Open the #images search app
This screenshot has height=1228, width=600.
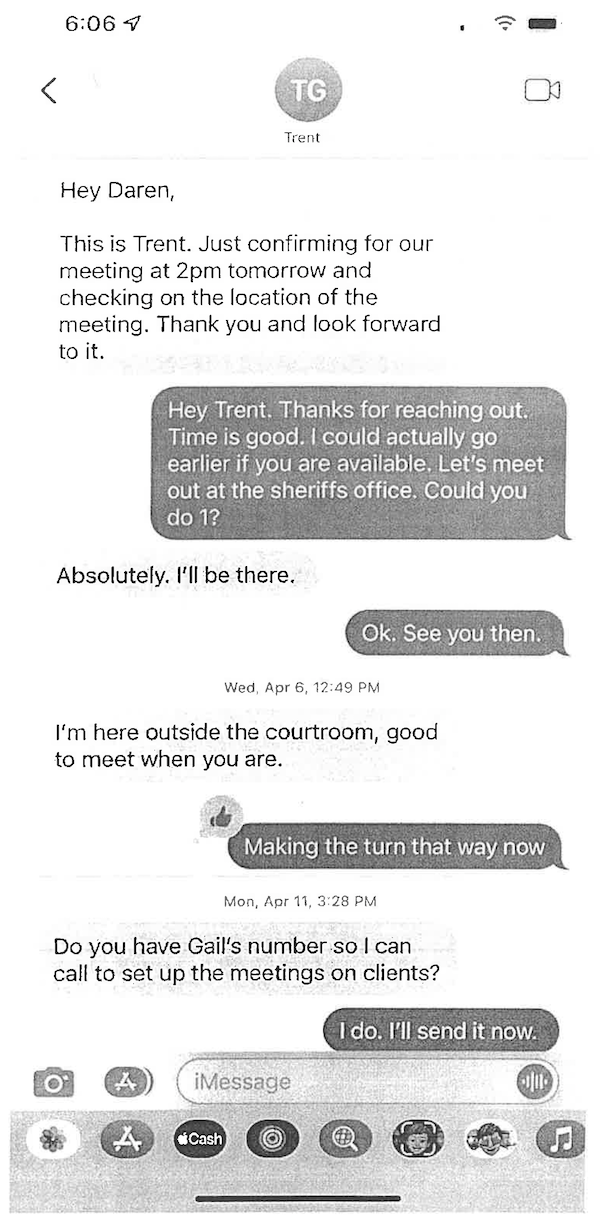pyautogui.click(x=344, y=1138)
